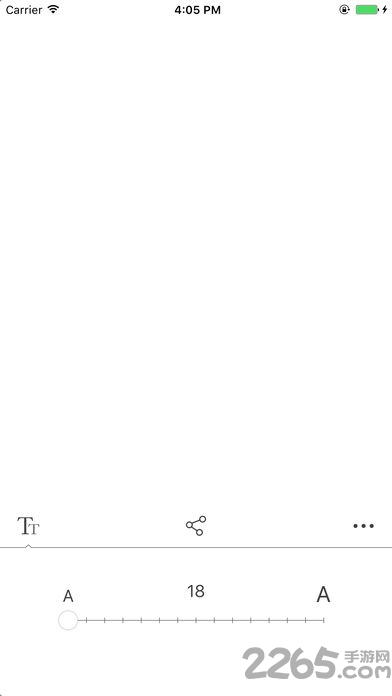
Task: Select the small A to shrink text
Action: (68, 596)
